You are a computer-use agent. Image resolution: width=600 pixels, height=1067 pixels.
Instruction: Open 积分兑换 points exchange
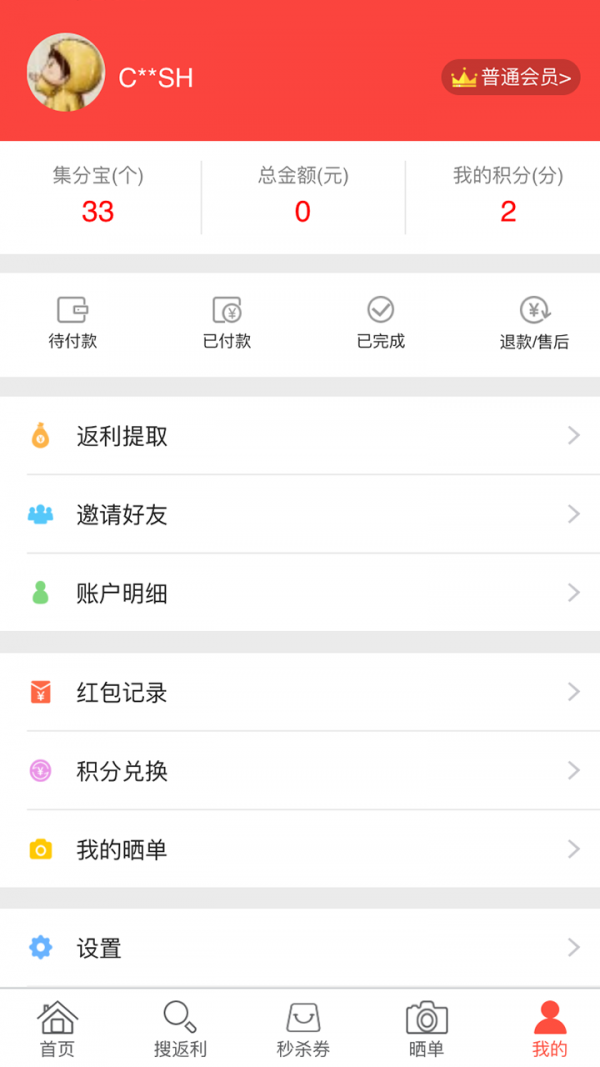(300, 771)
